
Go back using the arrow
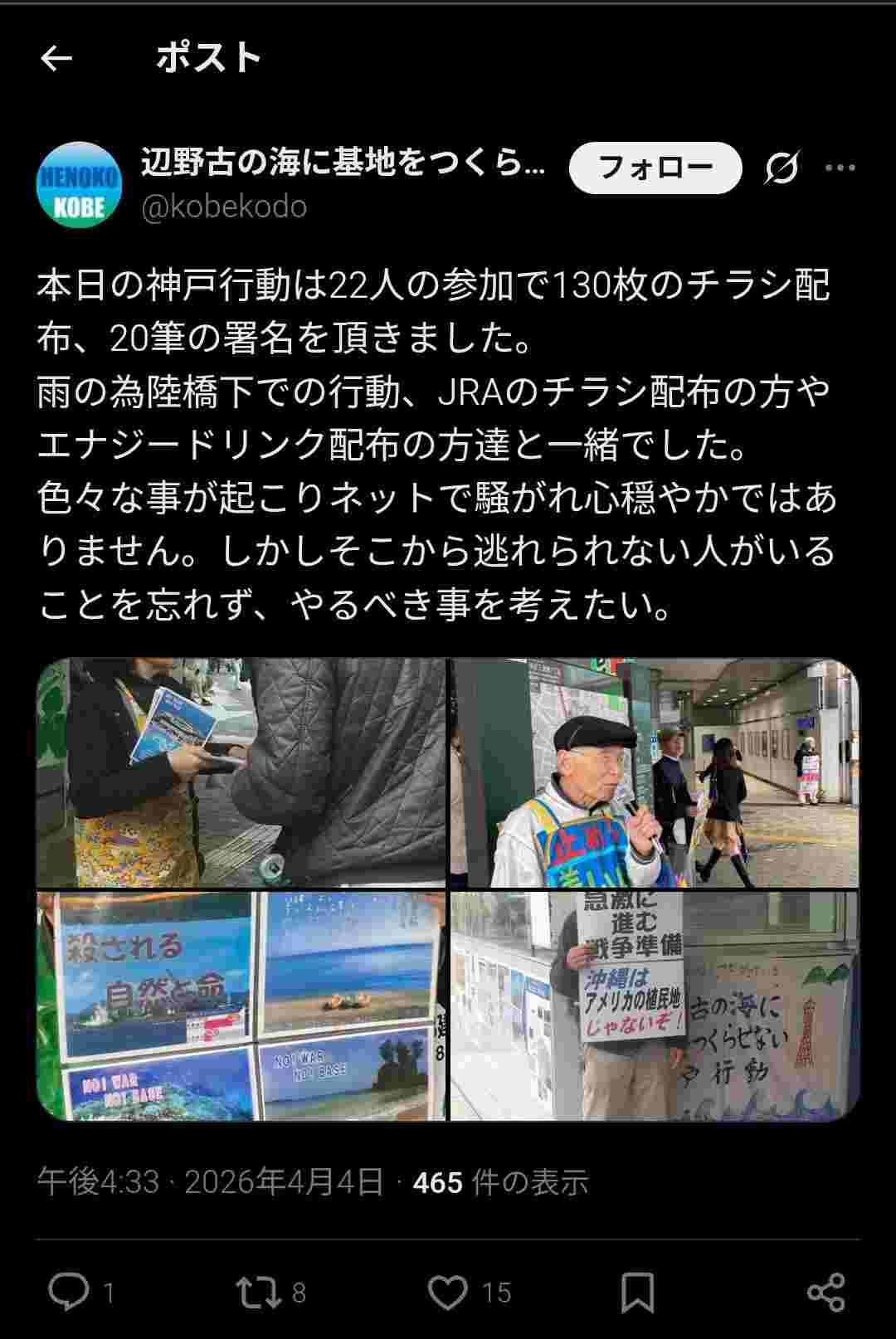(x=56, y=58)
